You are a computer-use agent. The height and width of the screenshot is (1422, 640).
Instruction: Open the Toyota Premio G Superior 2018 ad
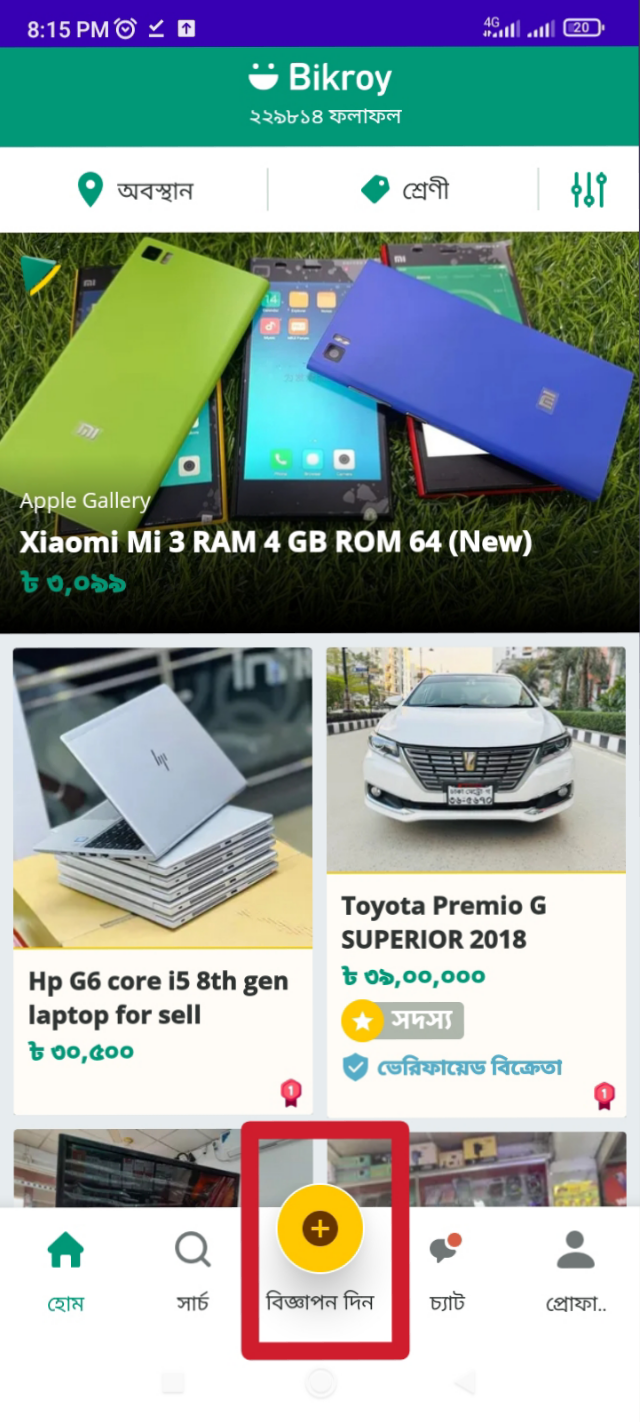pos(476,880)
